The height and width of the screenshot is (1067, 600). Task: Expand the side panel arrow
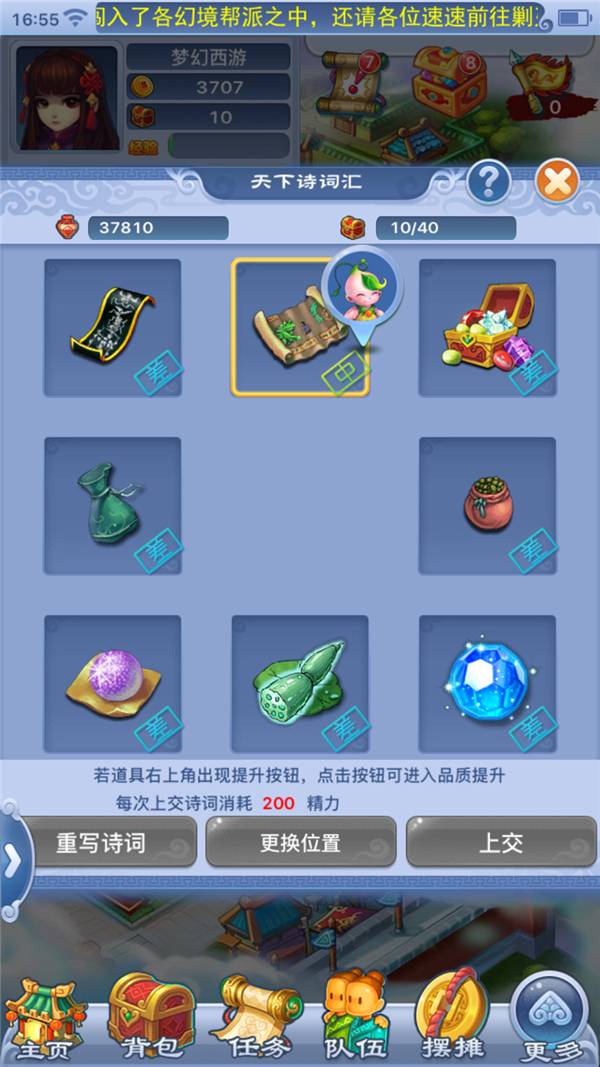click(14, 863)
